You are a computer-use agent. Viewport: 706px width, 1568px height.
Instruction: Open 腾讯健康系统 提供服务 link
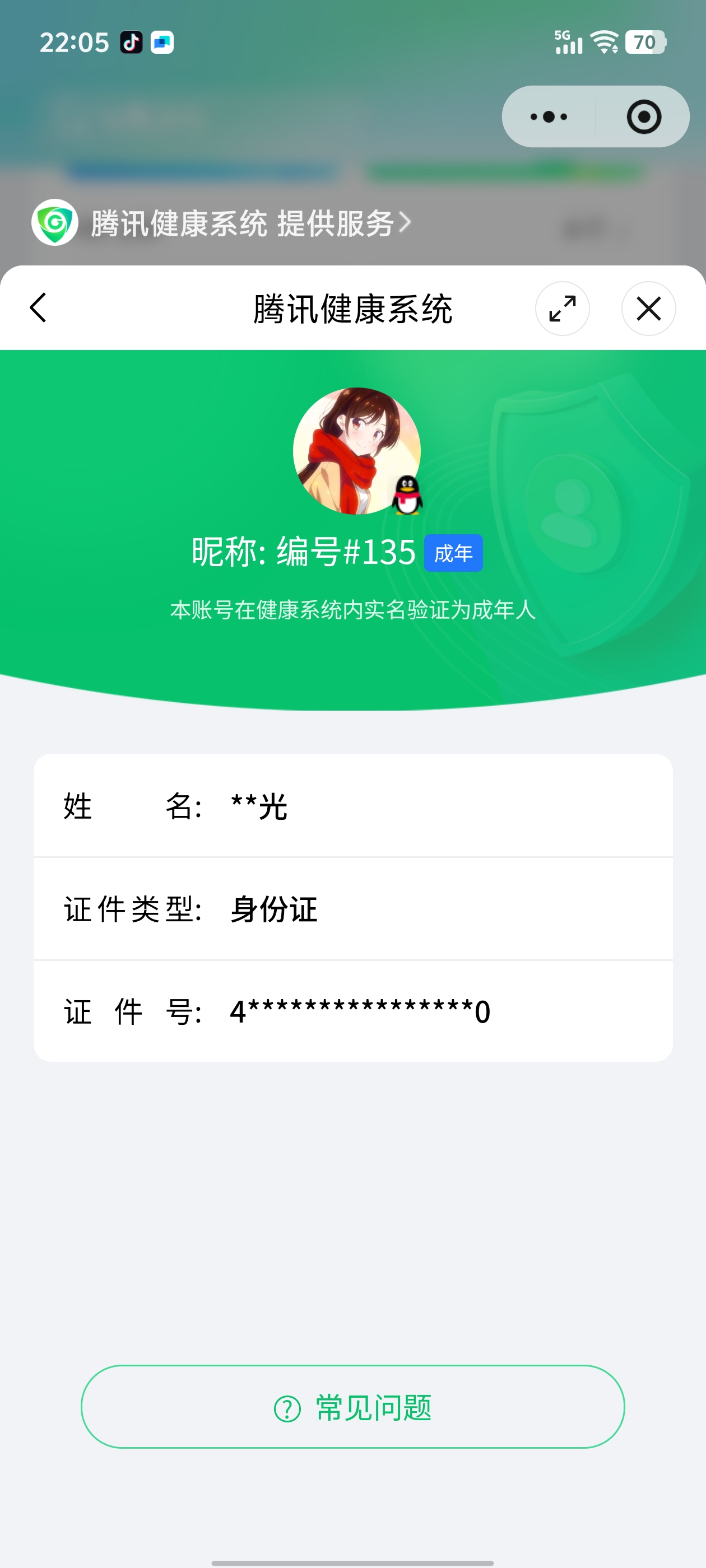pos(222,223)
